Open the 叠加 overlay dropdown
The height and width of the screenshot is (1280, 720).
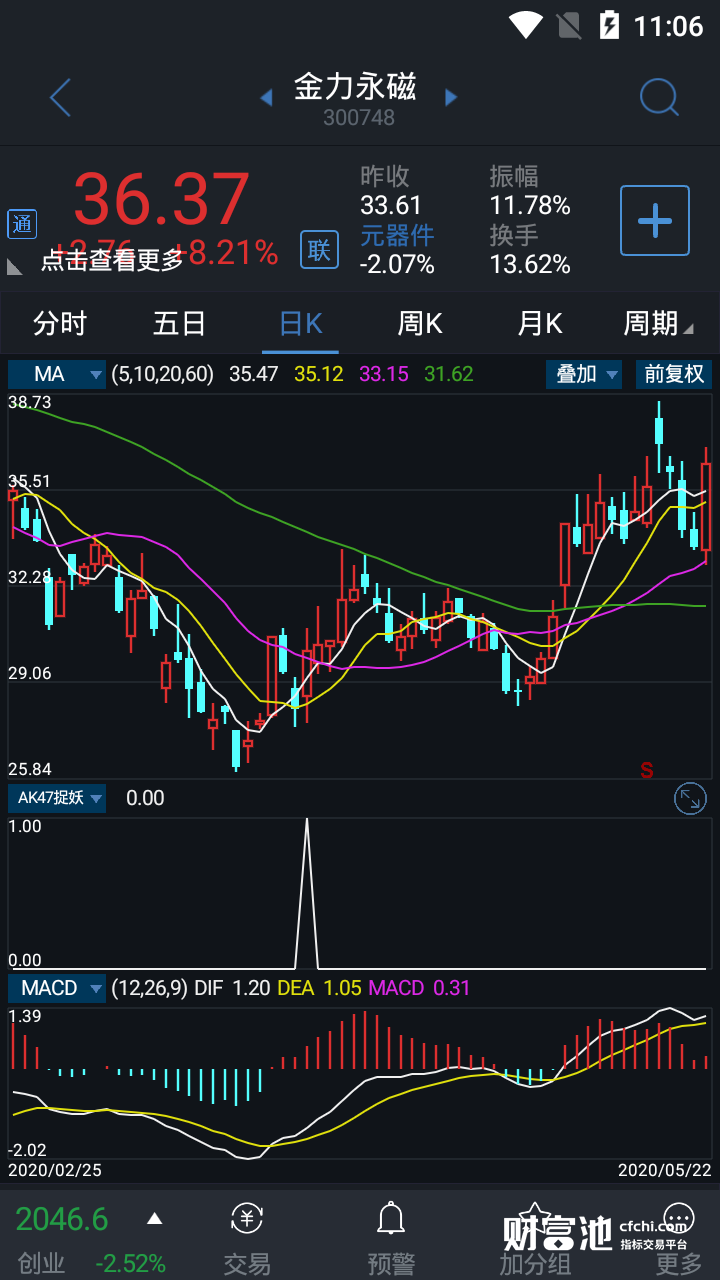click(x=584, y=374)
